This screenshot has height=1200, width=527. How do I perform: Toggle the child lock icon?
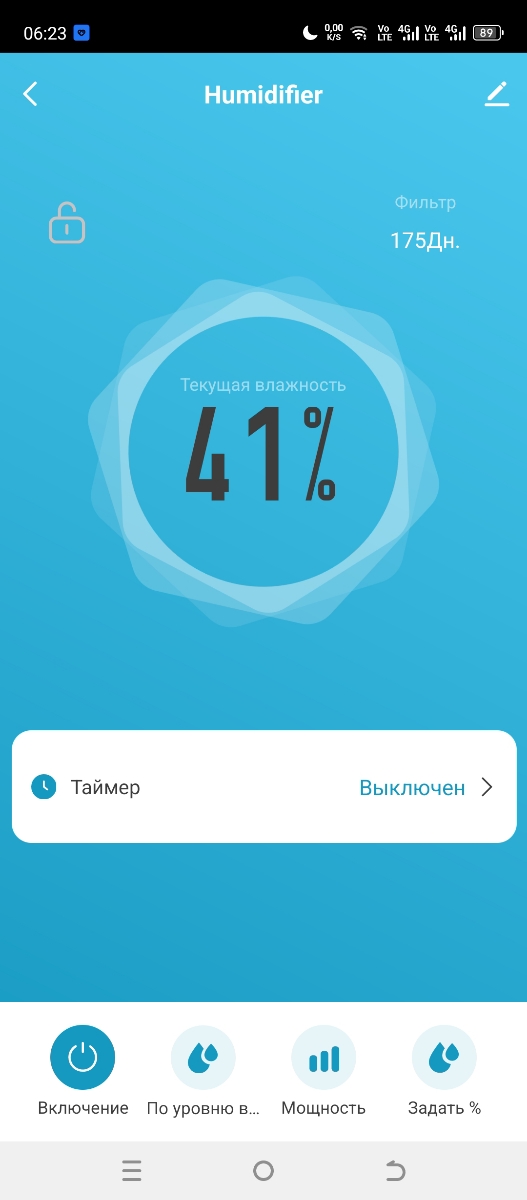(67, 222)
